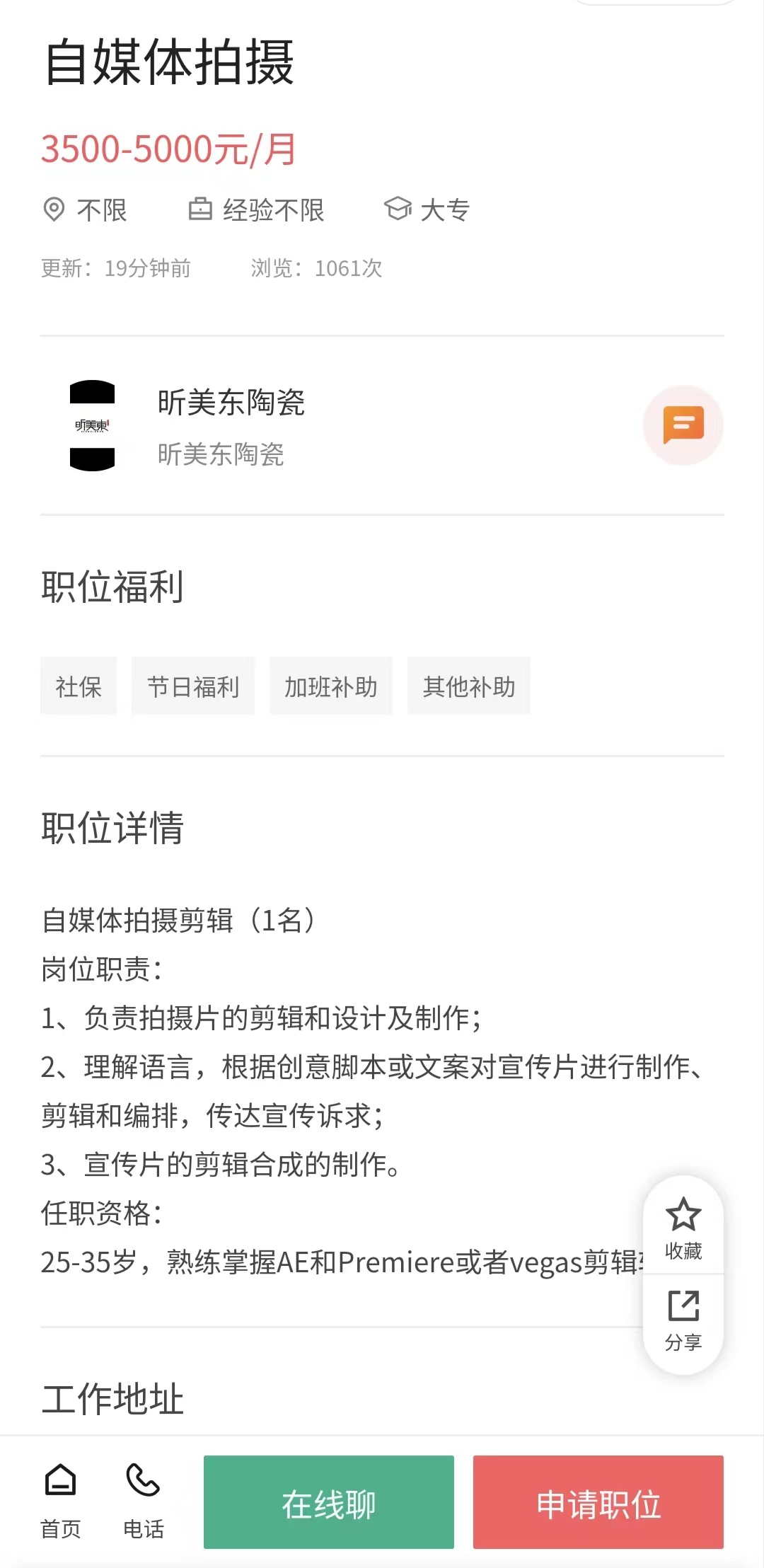The width and height of the screenshot is (764, 1568).
Task: Apply for the job via 申请职位
Action: [598, 1501]
